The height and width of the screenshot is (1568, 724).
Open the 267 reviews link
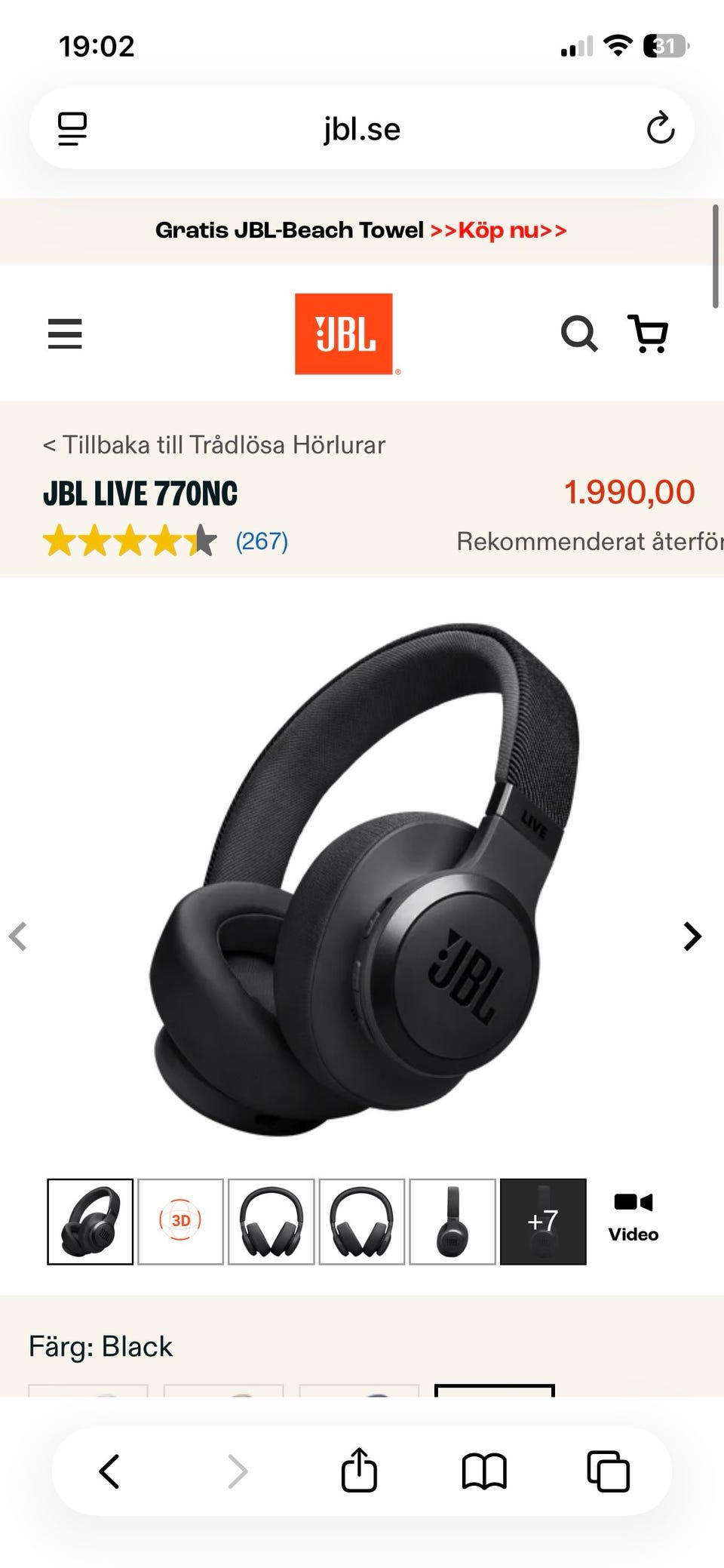262,541
